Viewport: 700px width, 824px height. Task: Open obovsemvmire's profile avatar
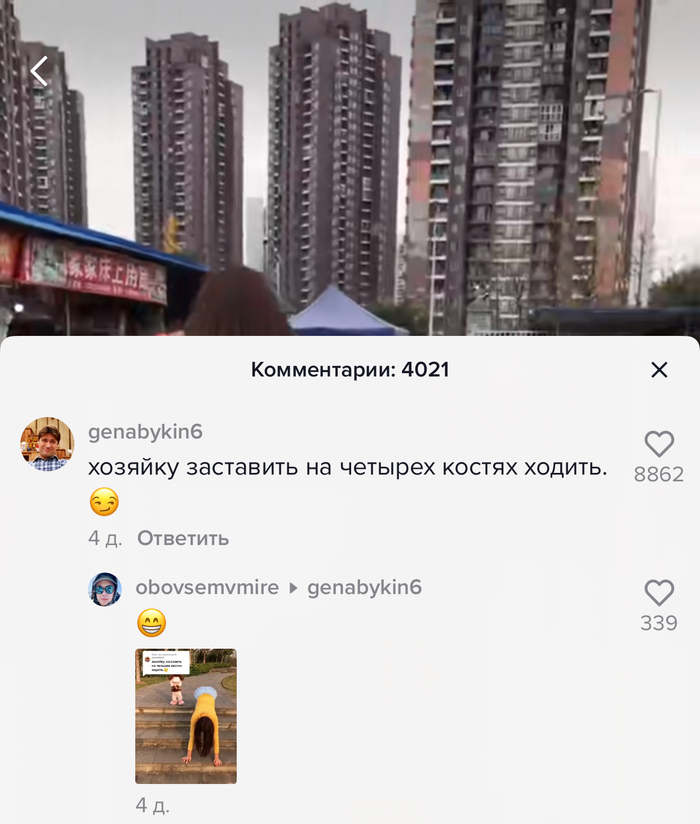(105, 589)
